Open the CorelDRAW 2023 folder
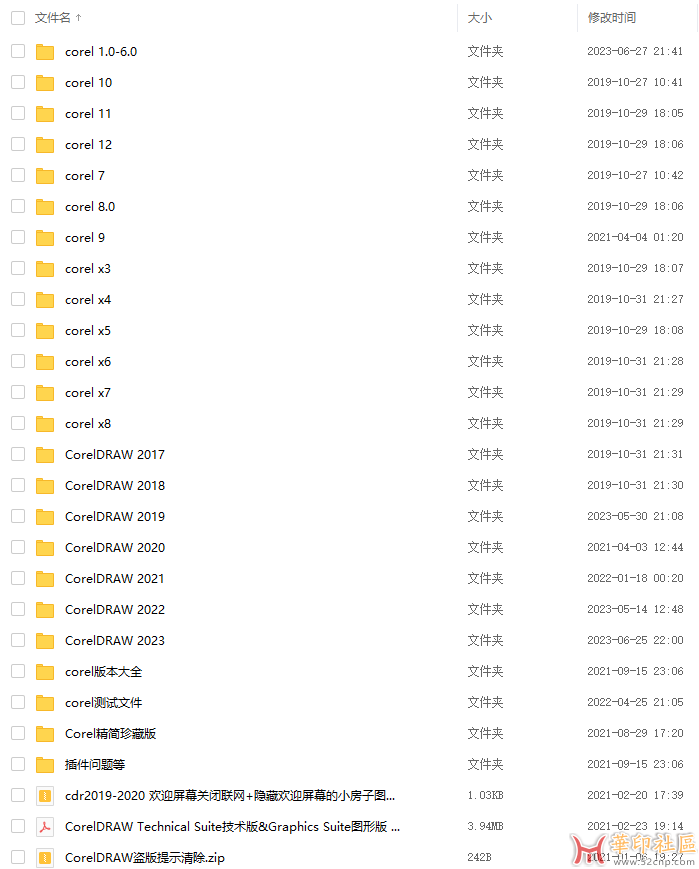The width and height of the screenshot is (699, 869). click(x=114, y=641)
